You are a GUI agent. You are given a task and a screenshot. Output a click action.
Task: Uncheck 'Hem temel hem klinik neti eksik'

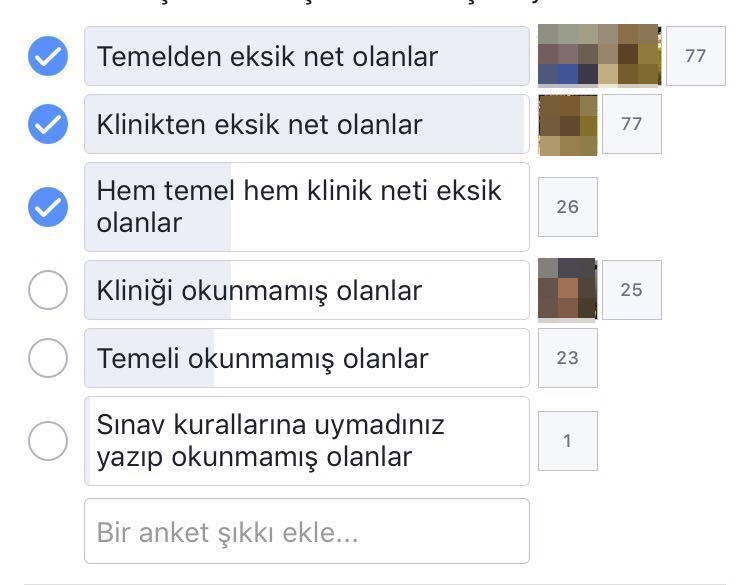(x=47, y=207)
